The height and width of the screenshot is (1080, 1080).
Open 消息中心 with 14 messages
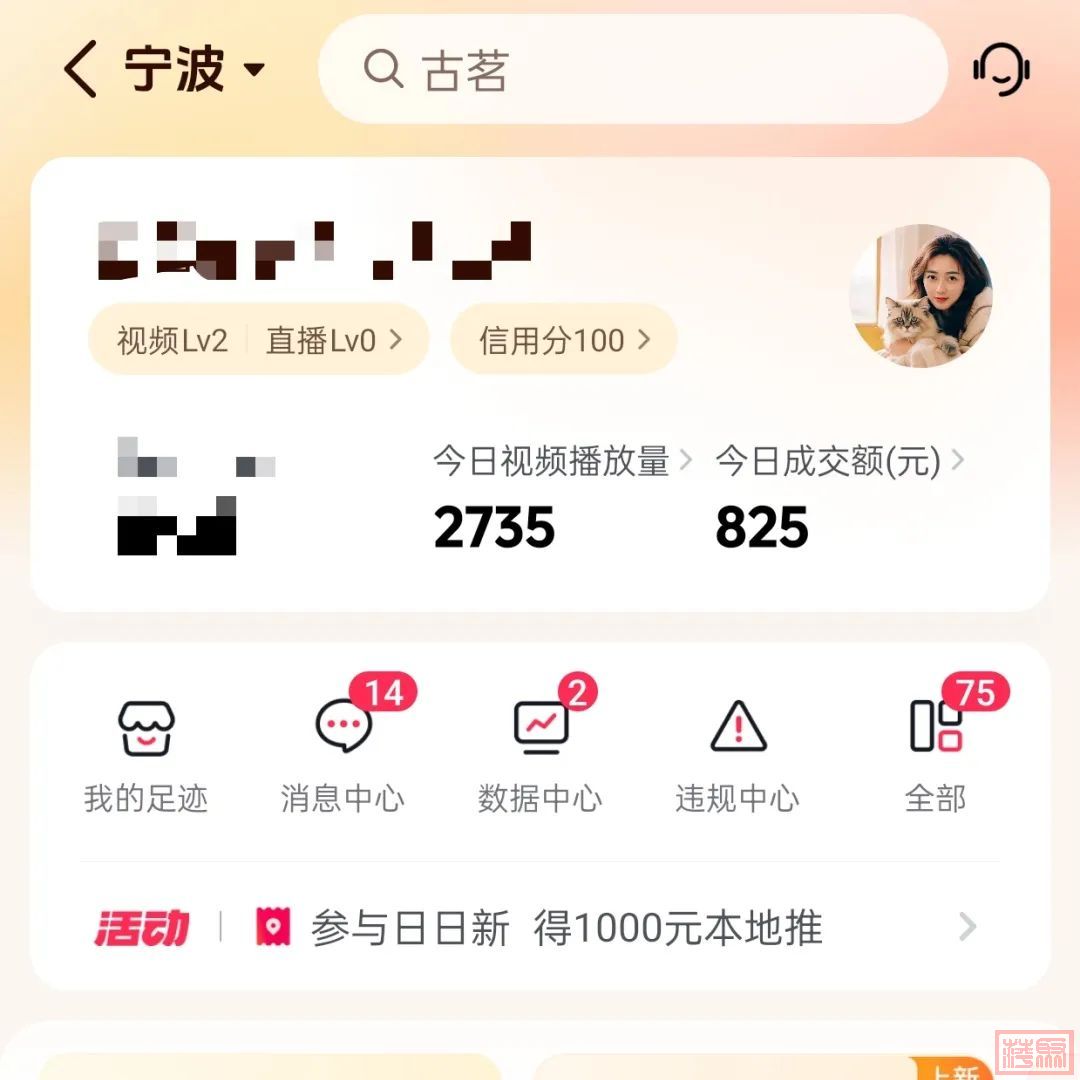click(343, 755)
